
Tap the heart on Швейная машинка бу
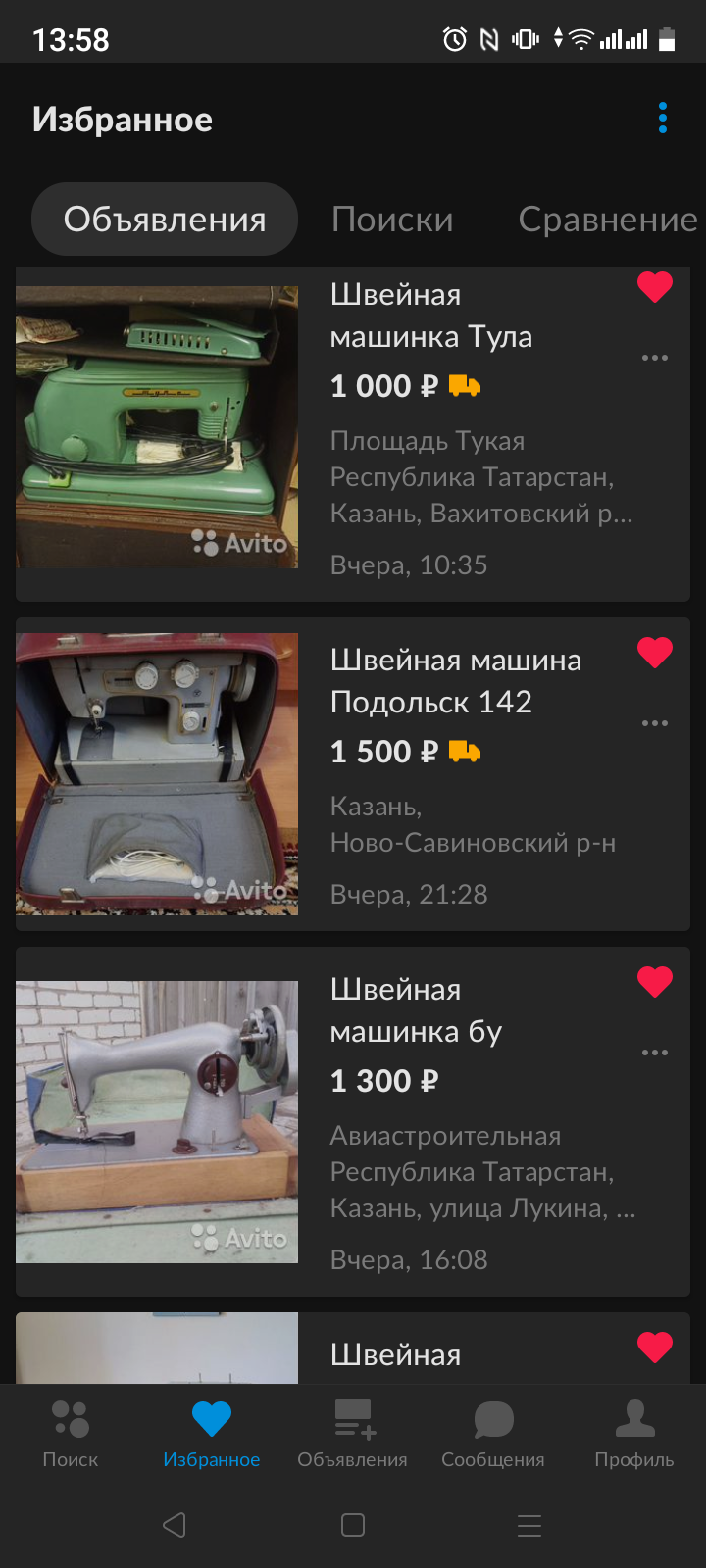pyautogui.click(x=655, y=982)
